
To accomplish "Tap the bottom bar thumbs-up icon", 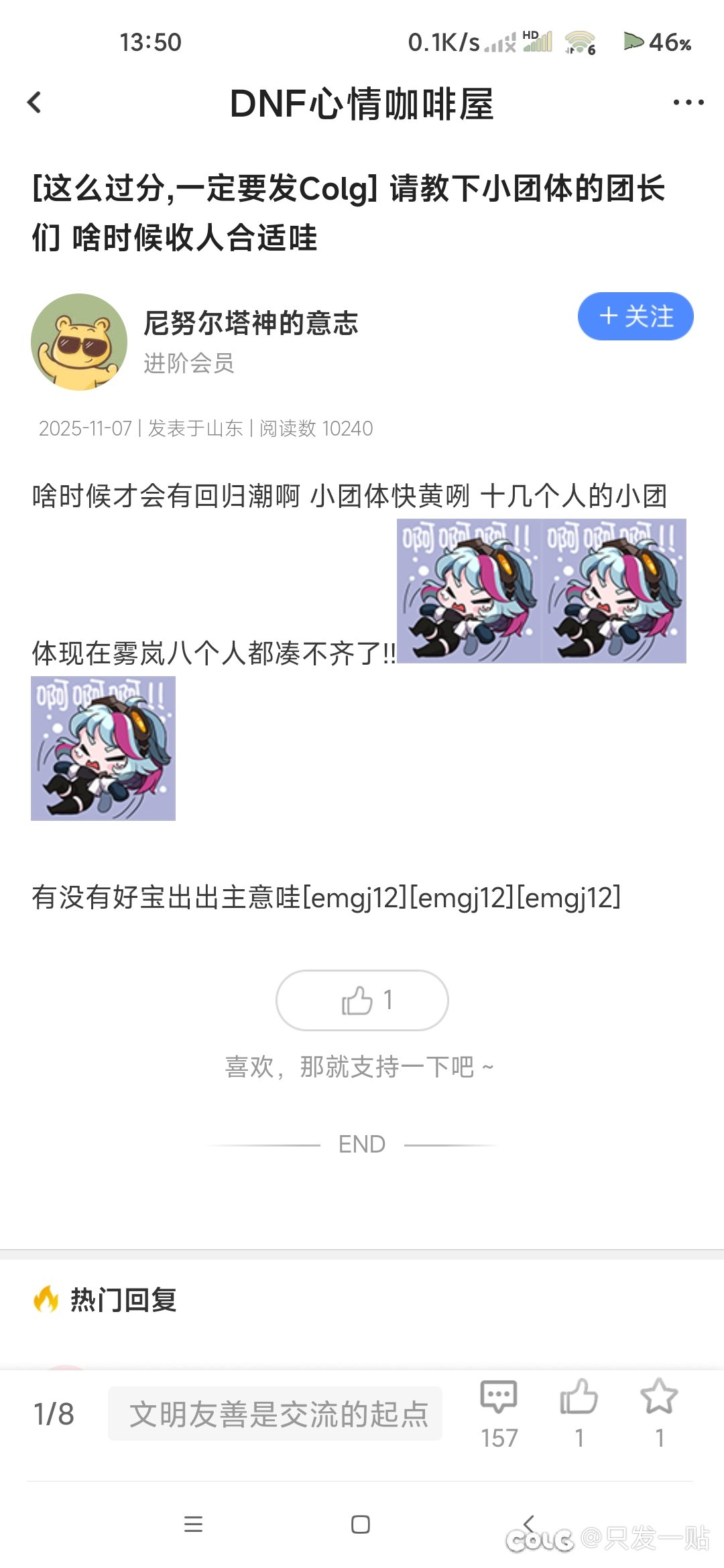I will [579, 1398].
